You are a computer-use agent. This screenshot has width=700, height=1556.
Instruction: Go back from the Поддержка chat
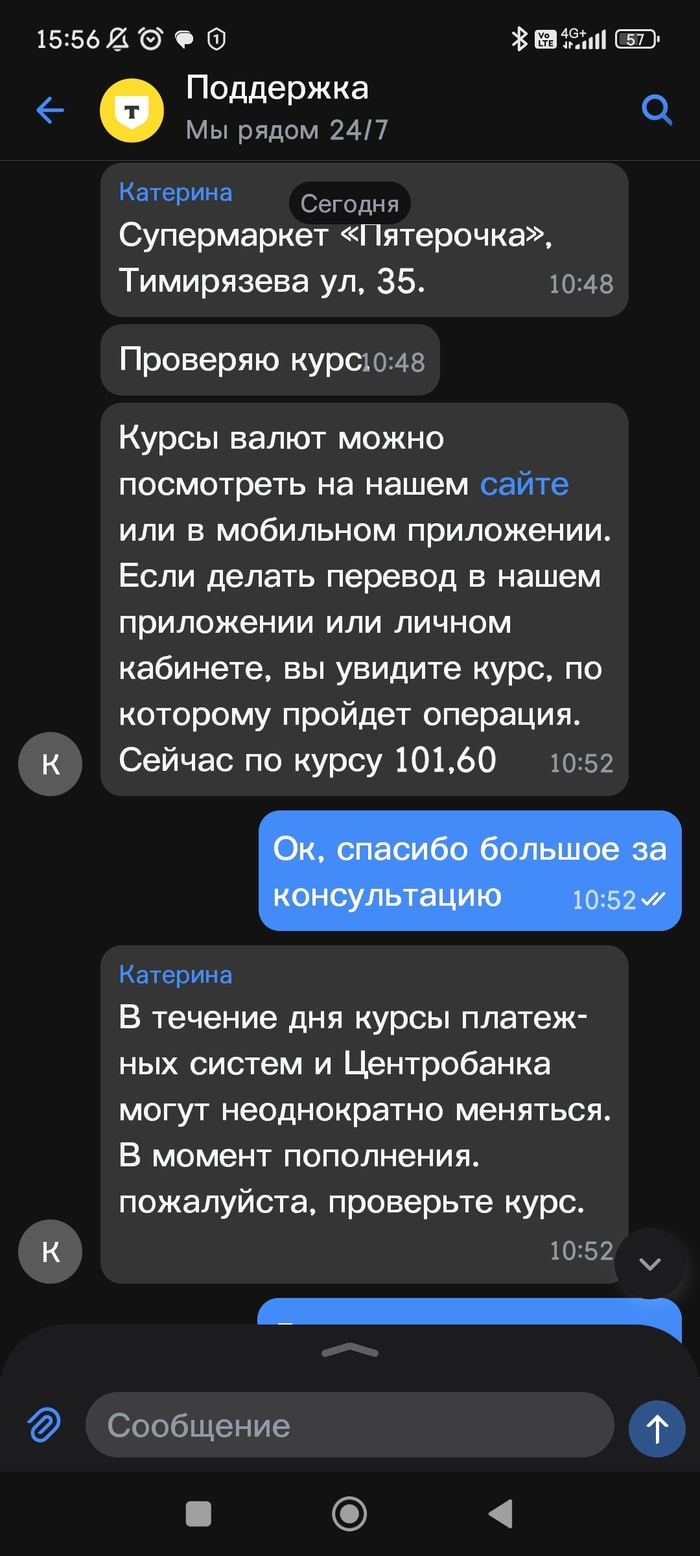49,110
